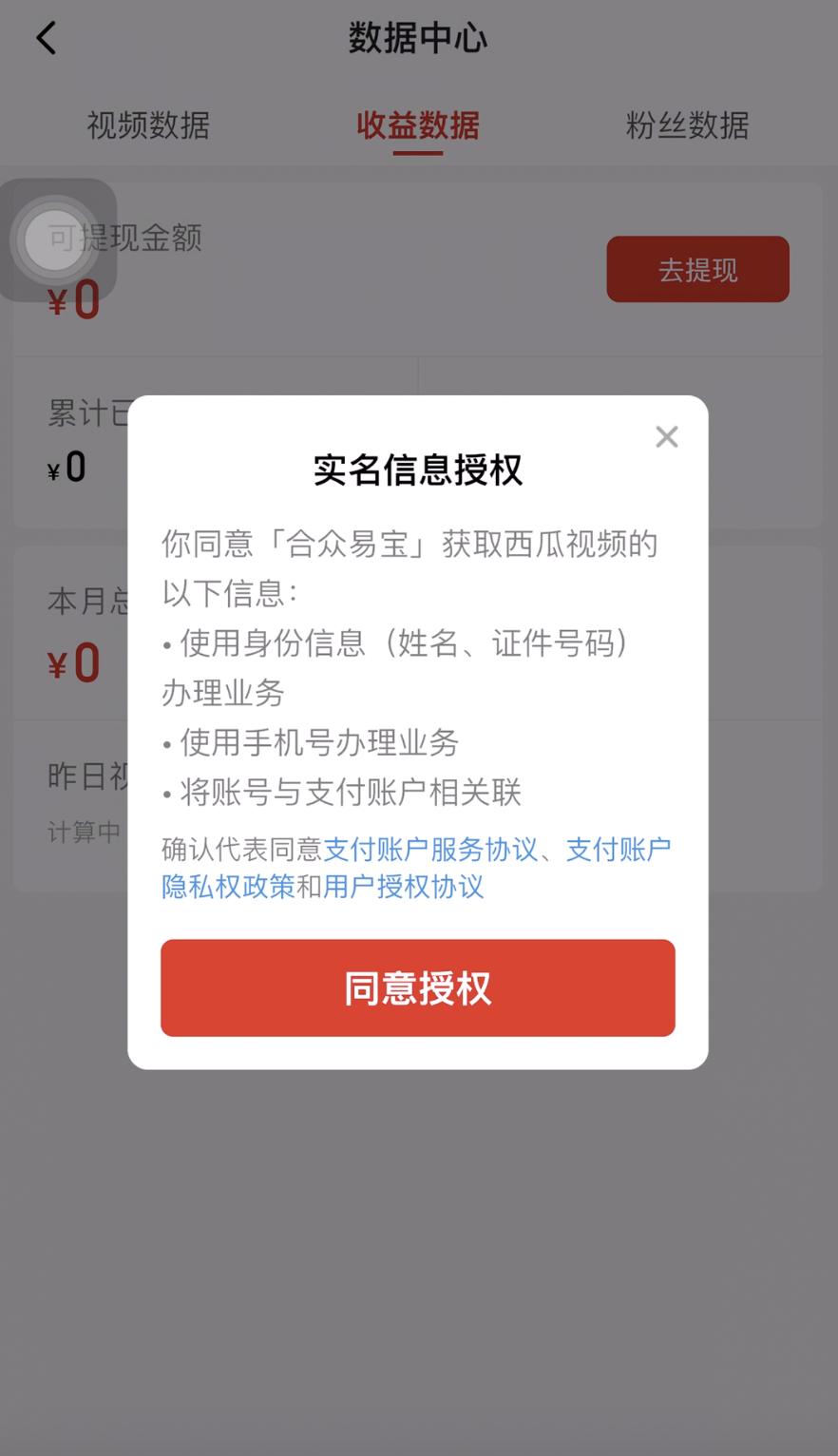The height and width of the screenshot is (1456, 838).
Task: Open the 用户授权协议 link
Action: [402, 887]
